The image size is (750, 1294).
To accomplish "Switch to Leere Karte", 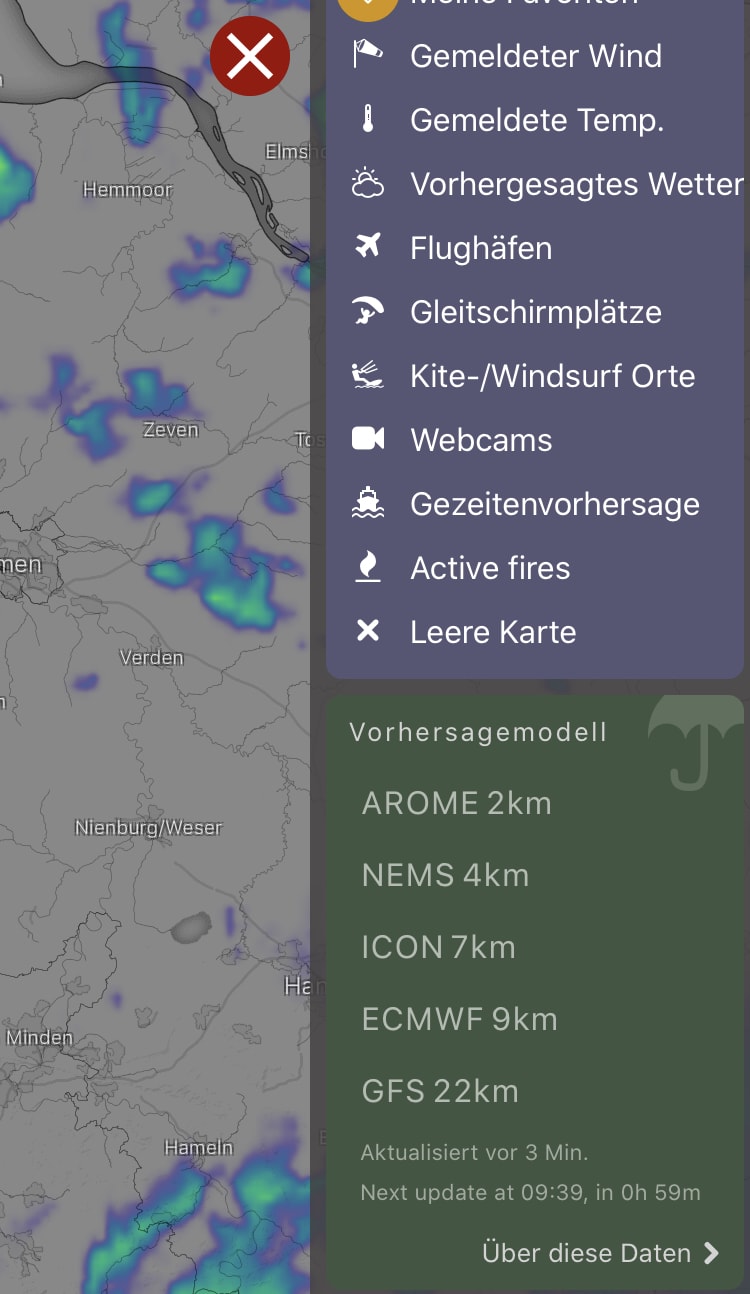I will [x=492, y=632].
